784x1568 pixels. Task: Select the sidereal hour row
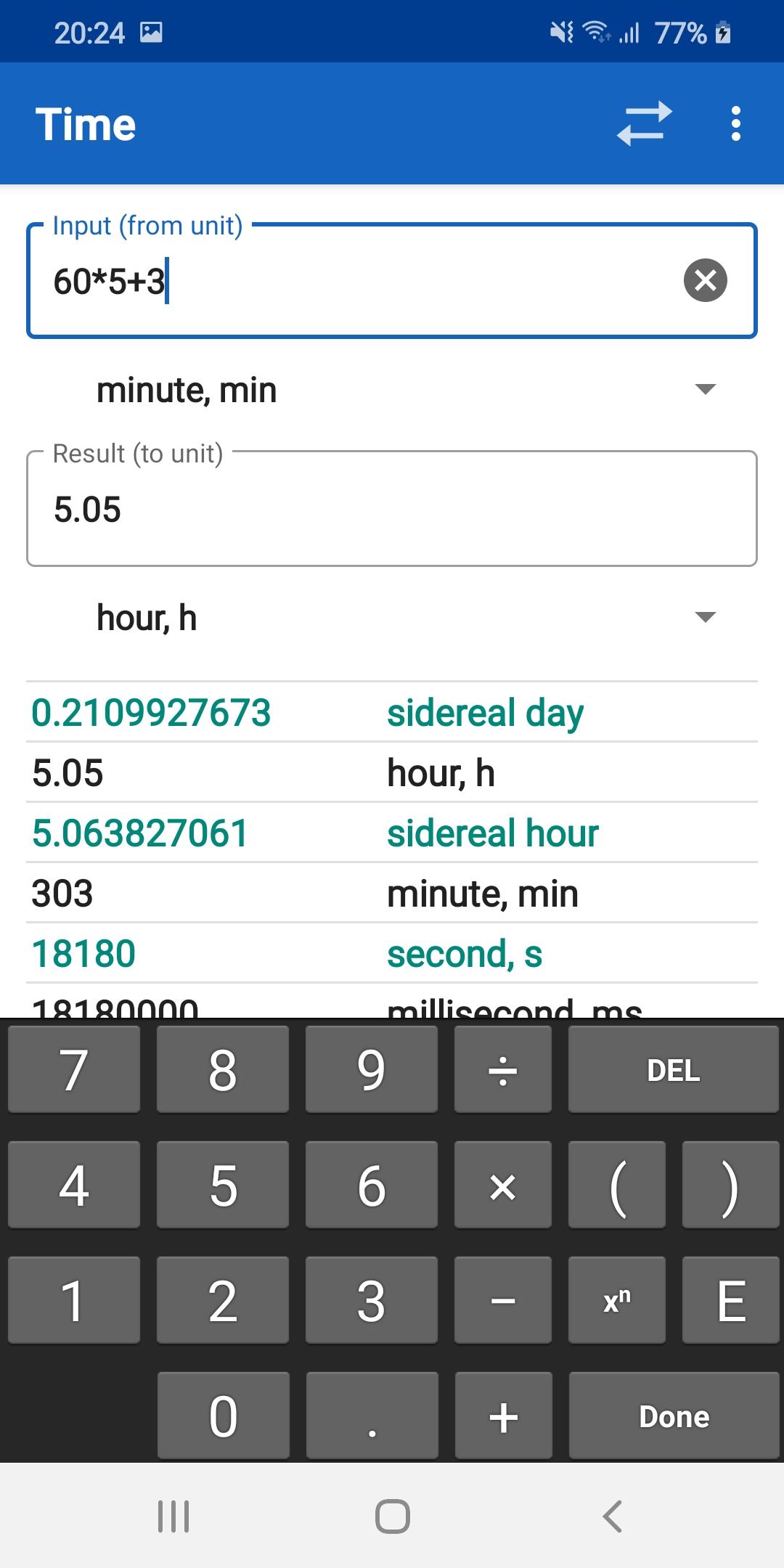(x=392, y=833)
